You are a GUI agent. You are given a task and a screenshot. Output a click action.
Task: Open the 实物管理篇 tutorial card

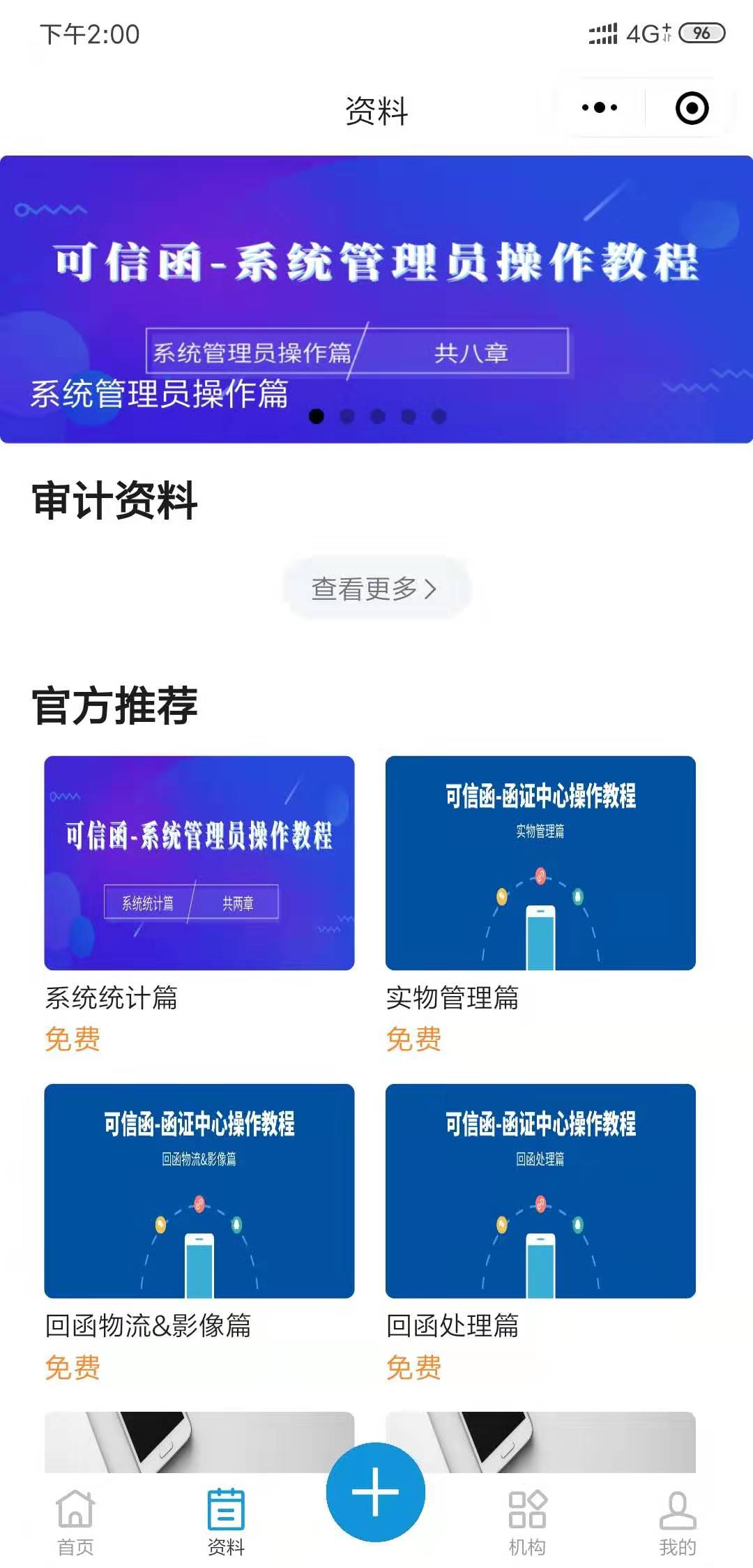pyautogui.click(x=540, y=863)
